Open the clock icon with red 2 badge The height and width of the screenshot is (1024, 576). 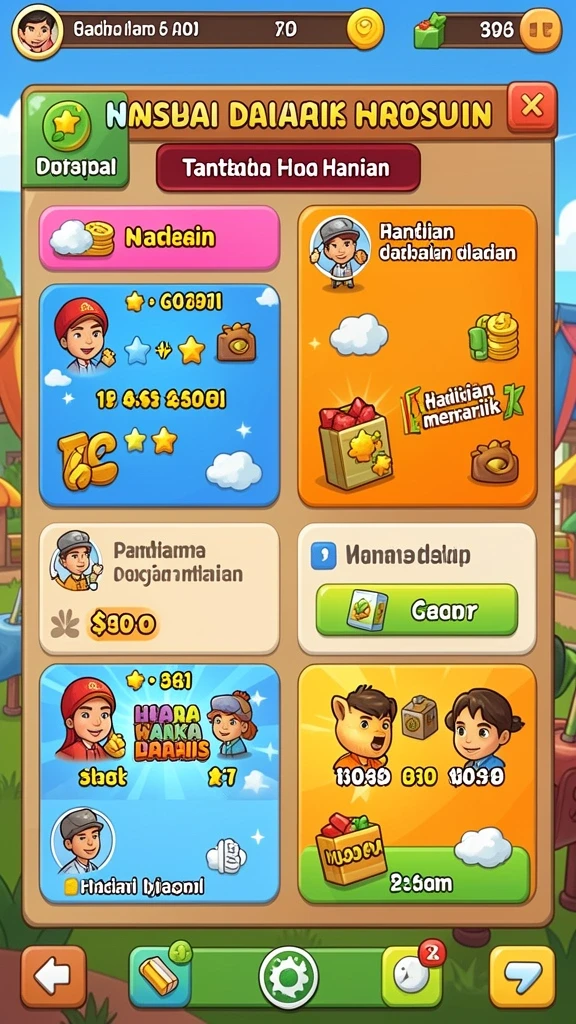point(413,976)
